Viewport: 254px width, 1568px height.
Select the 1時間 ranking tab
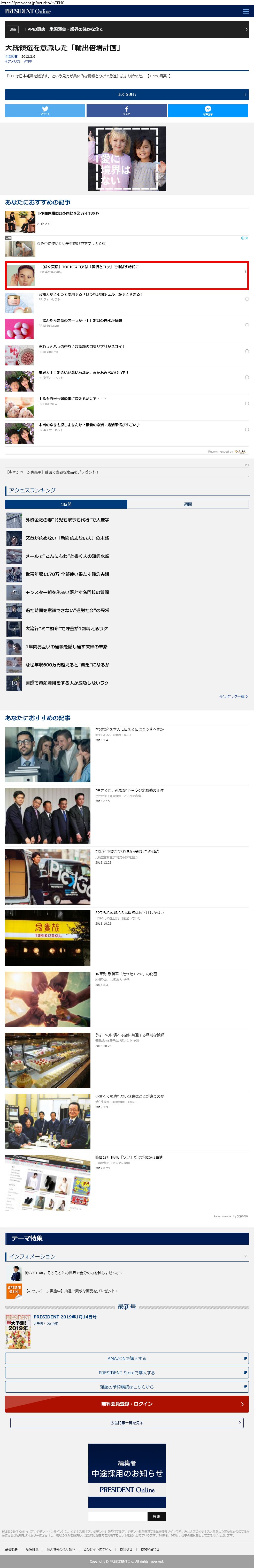click(66, 504)
